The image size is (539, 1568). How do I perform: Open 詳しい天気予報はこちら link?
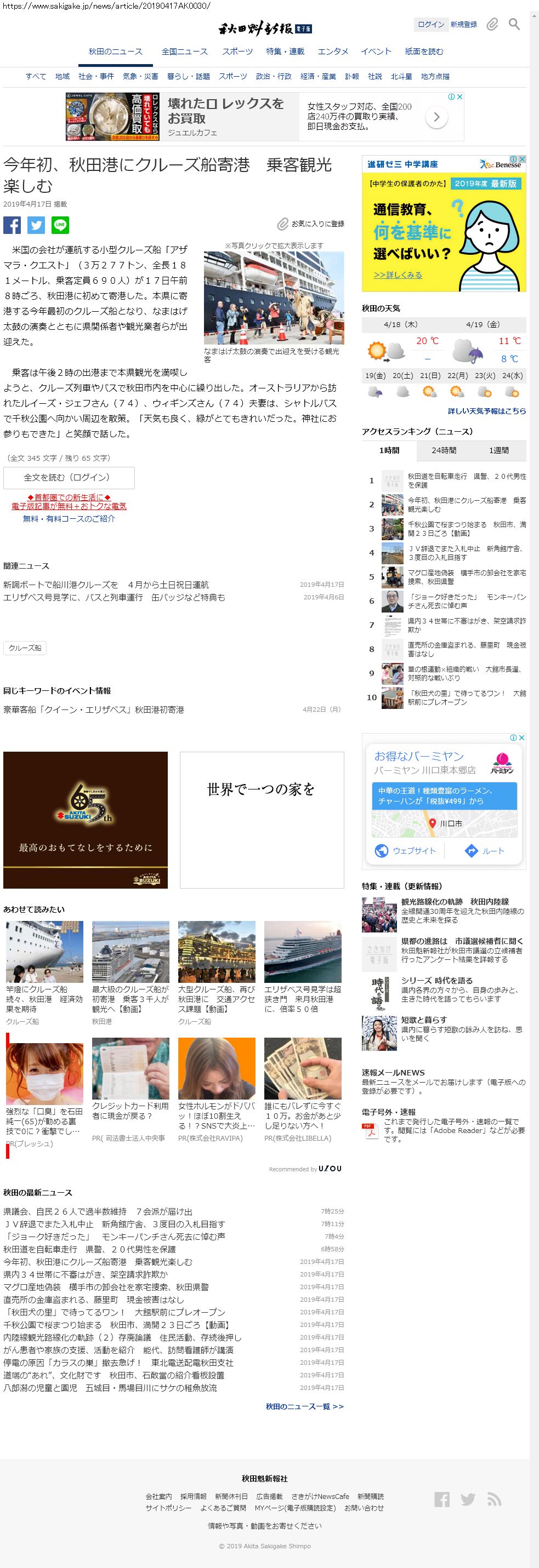point(486,411)
